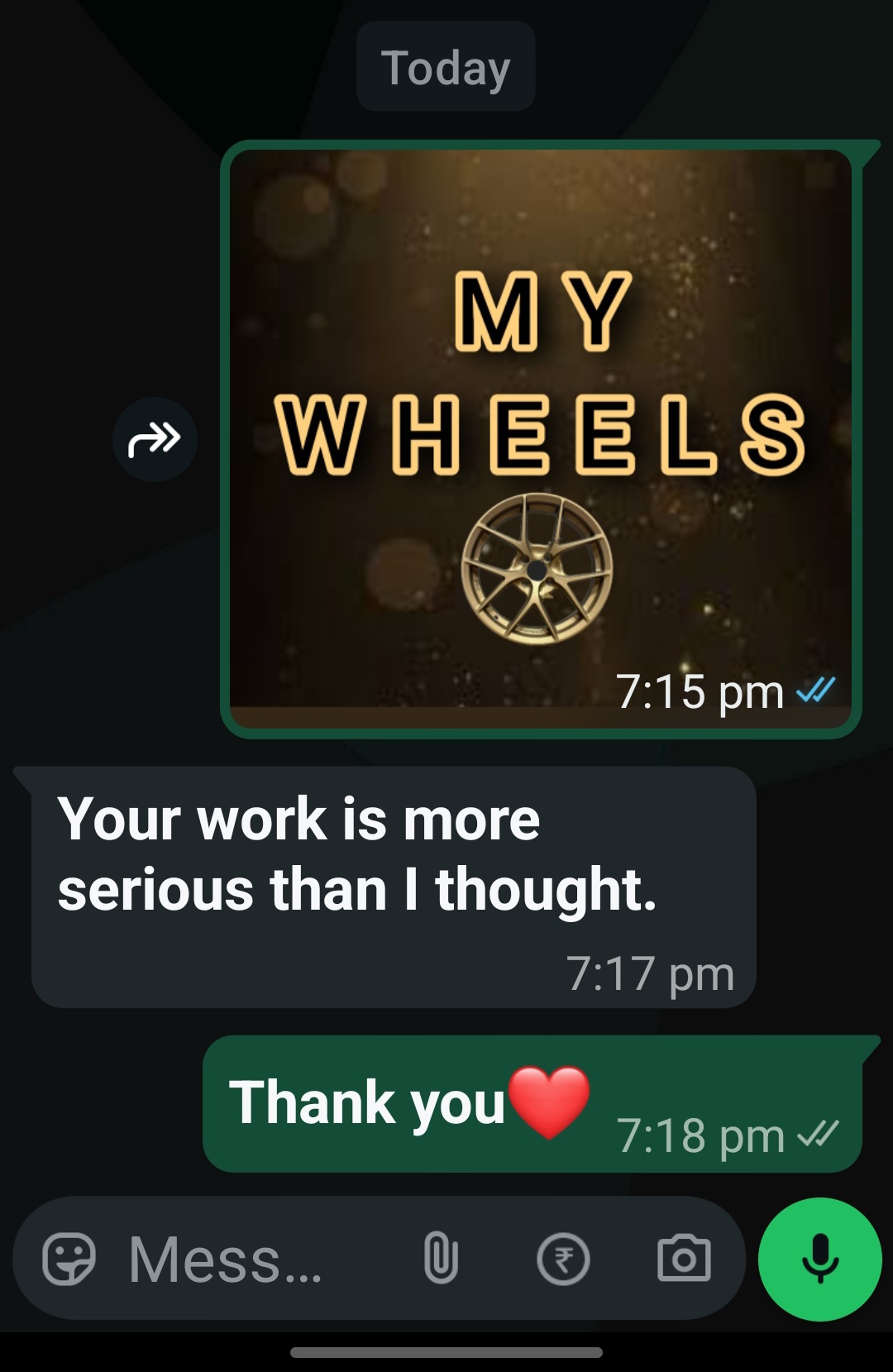This screenshot has width=893, height=1372.
Task: Attach a file with the paperclip
Action: [x=441, y=1259]
